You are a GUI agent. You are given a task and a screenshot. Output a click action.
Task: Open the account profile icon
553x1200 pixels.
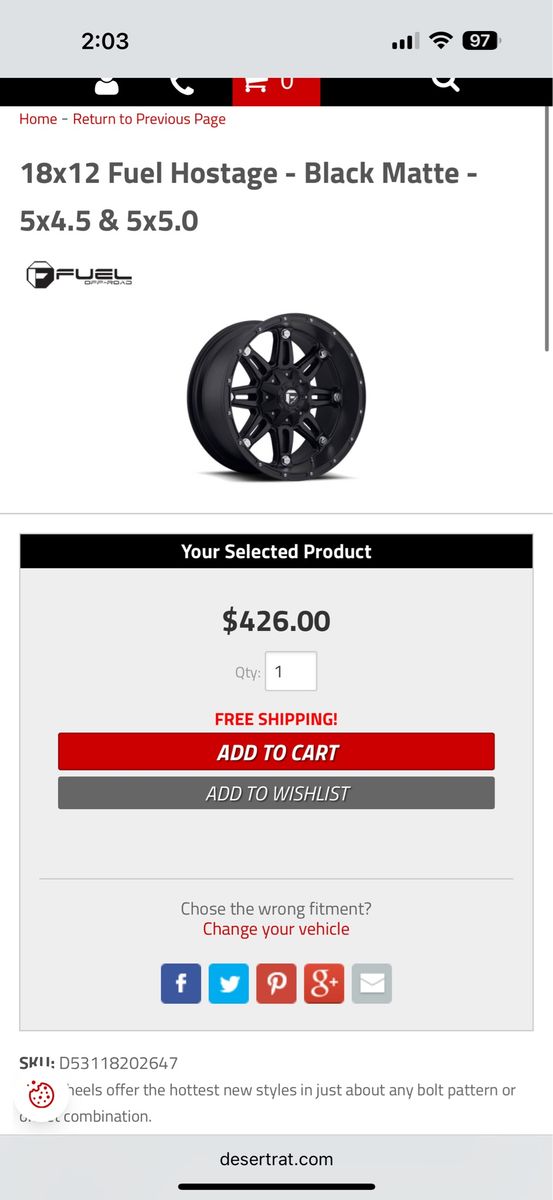click(x=106, y=85)
